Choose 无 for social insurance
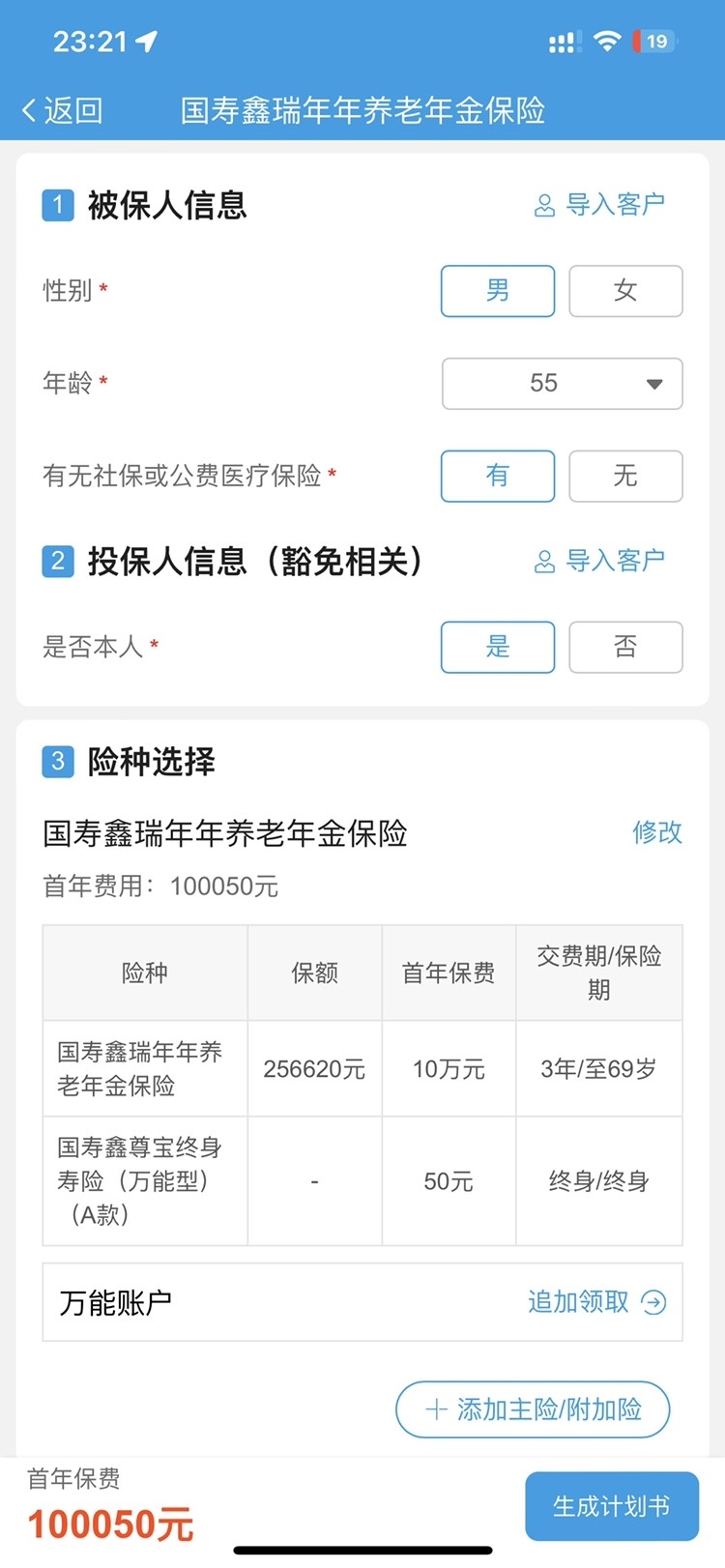This screenshot has width=725, height=1568. (625, 476)
